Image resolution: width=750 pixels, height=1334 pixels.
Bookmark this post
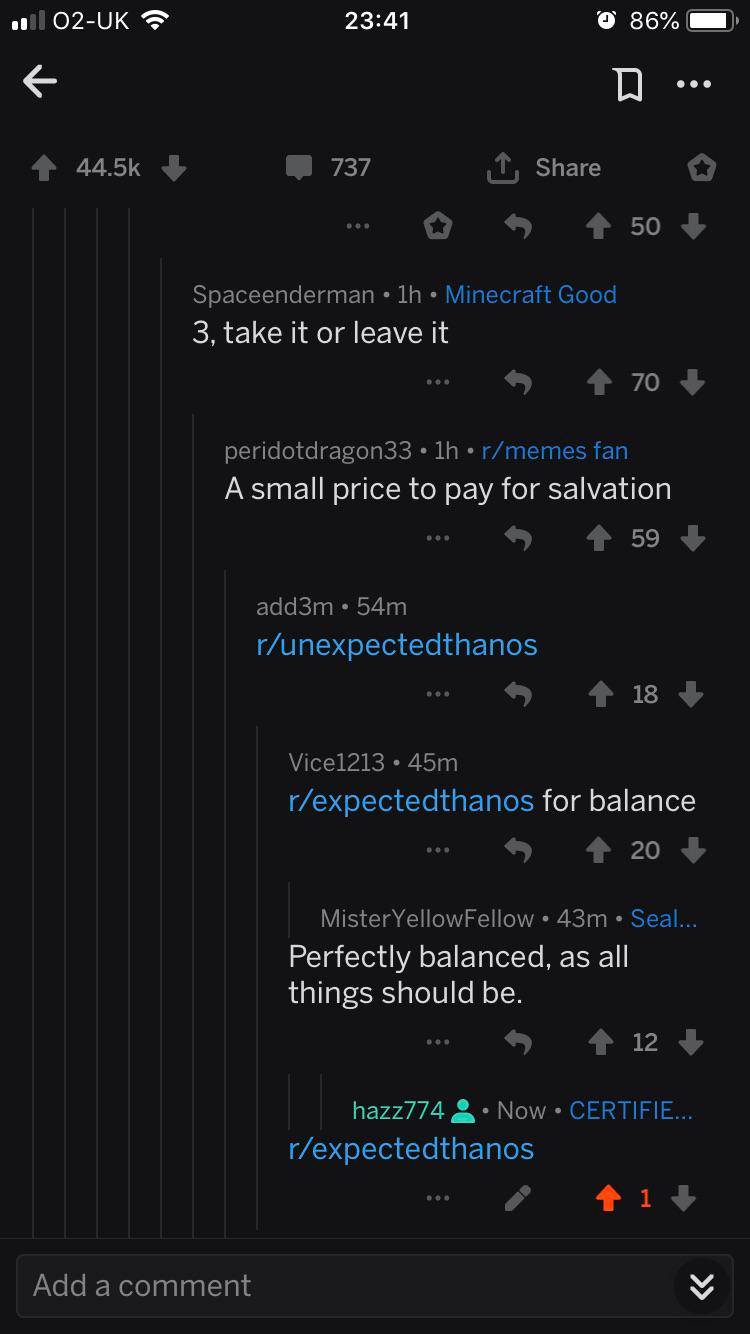[x=628, y=83]
